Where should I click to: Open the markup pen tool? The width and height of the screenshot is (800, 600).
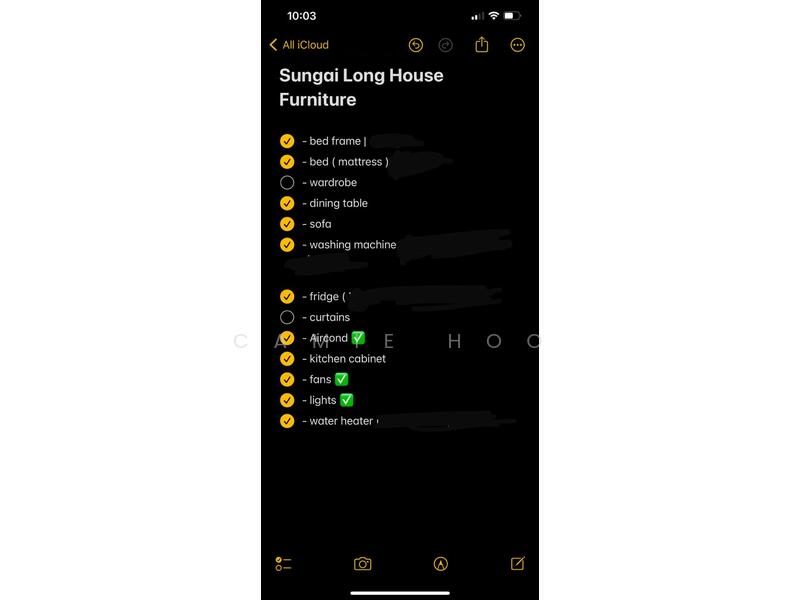440,564
